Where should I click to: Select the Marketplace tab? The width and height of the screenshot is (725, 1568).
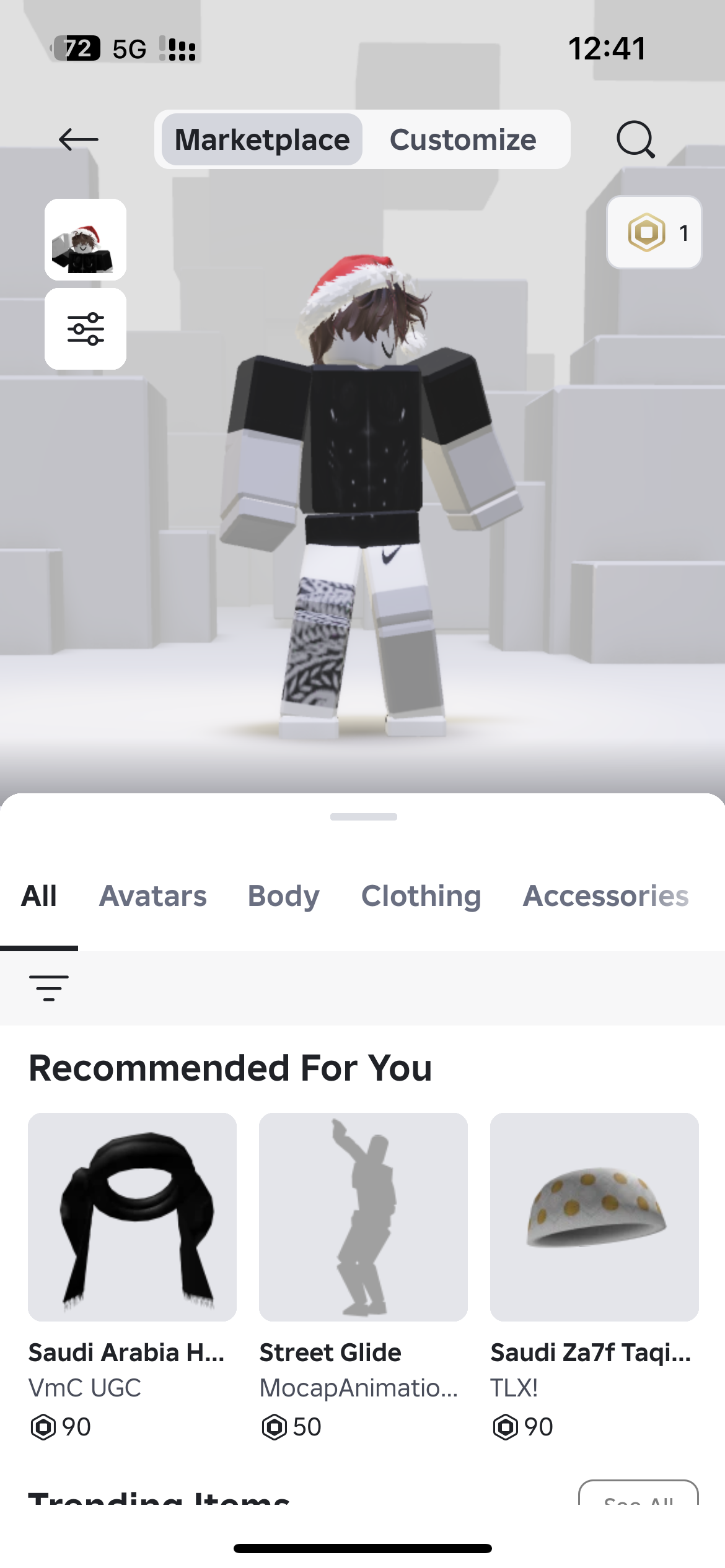262,140
